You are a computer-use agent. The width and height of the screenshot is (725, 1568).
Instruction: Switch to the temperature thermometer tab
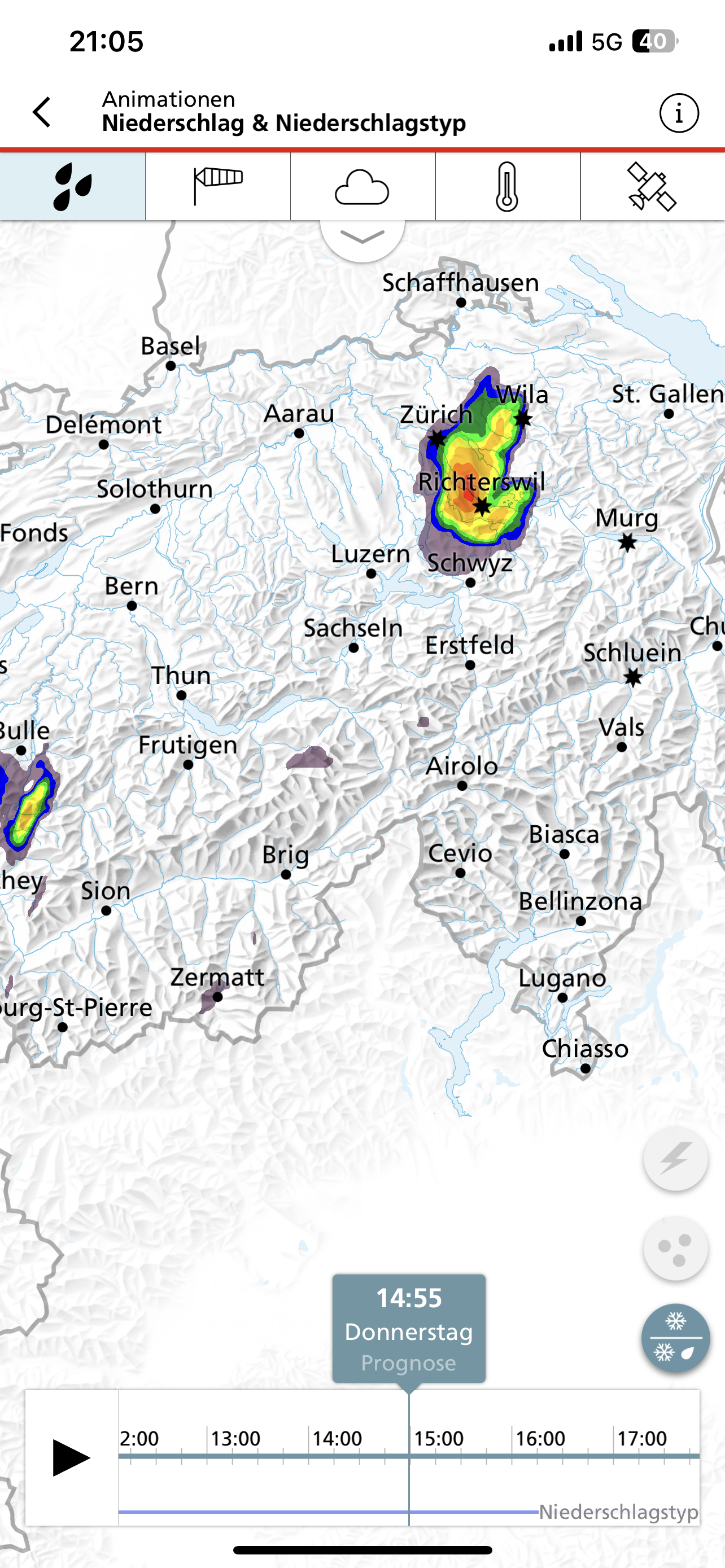pyautogui.click(x=507, y=186)
